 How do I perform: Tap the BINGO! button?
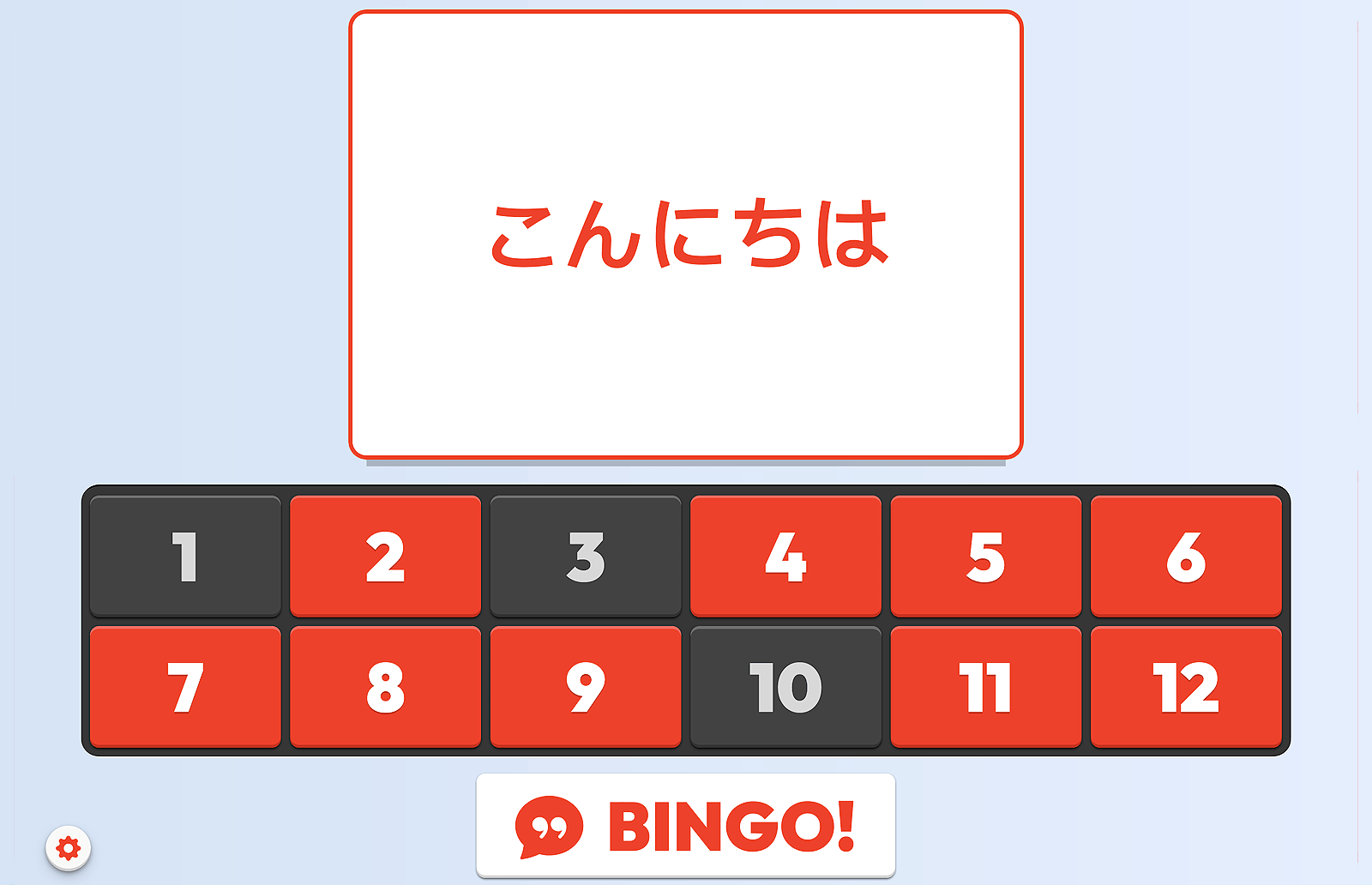pos(685,826)
